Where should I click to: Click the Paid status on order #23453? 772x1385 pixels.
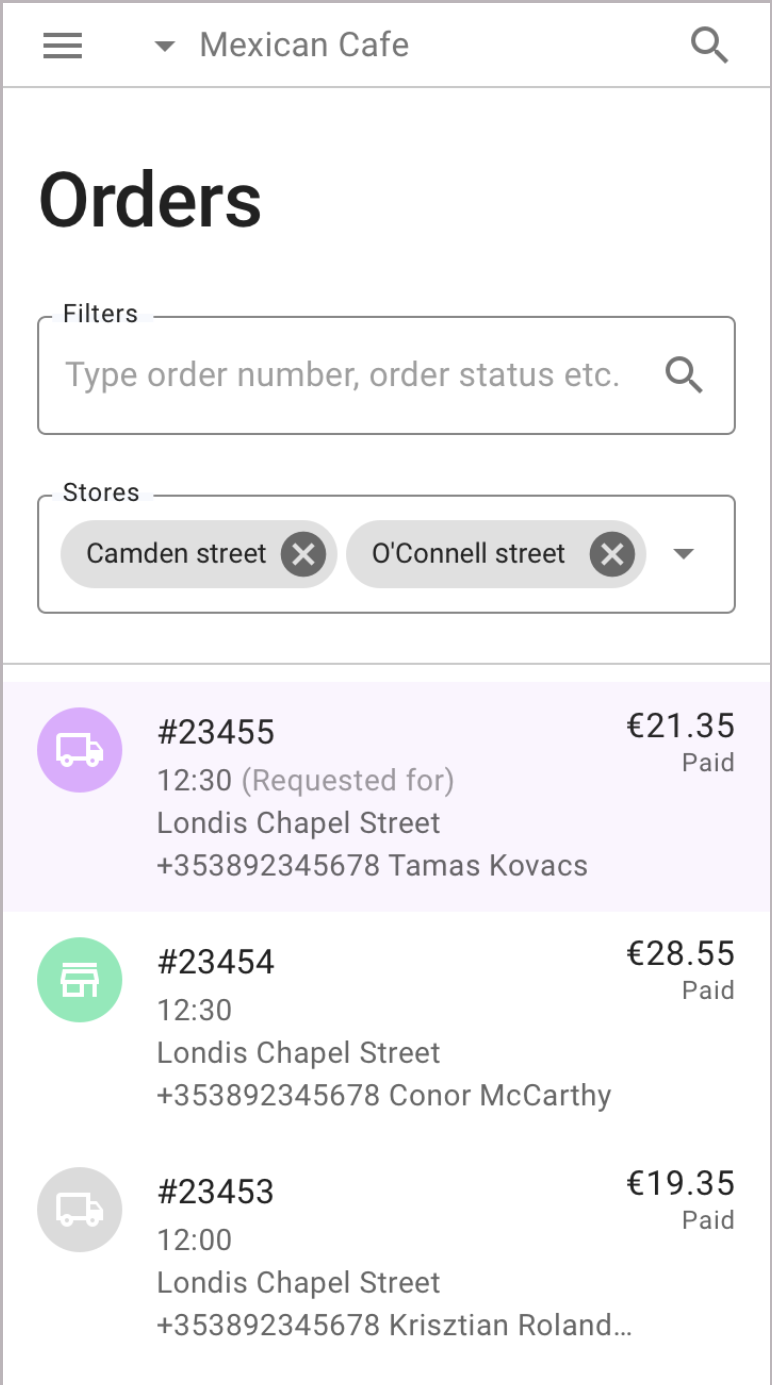tap(708, 1220)
